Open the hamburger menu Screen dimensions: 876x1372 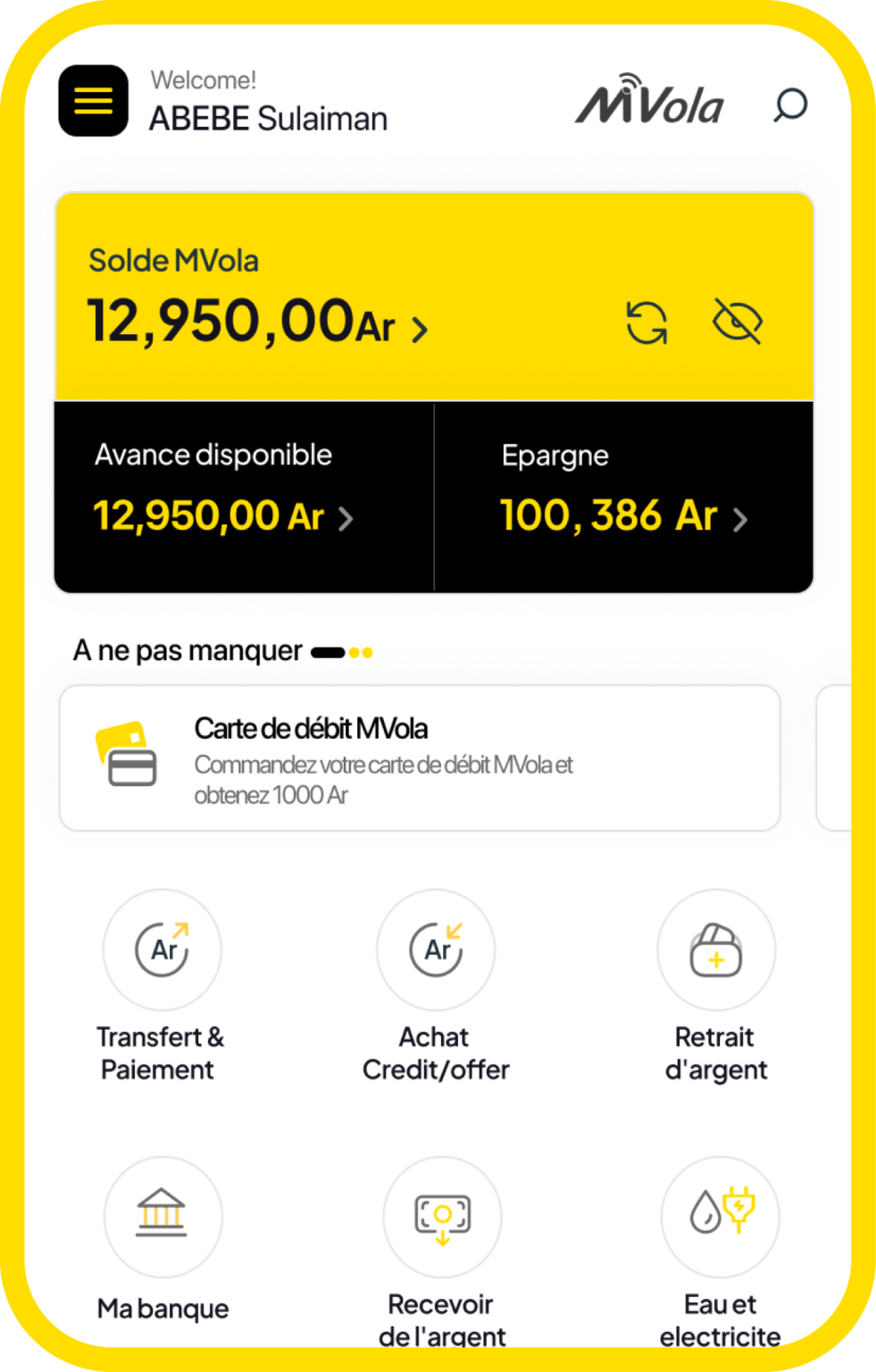coord(94,101)
